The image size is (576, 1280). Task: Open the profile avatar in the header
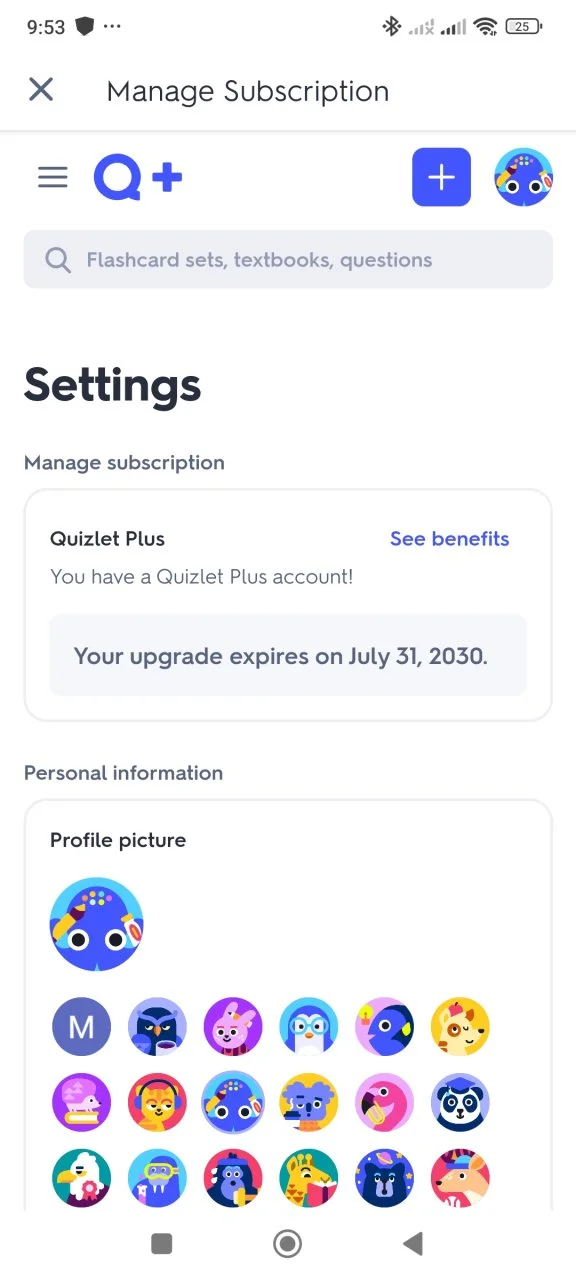[524, 177]
